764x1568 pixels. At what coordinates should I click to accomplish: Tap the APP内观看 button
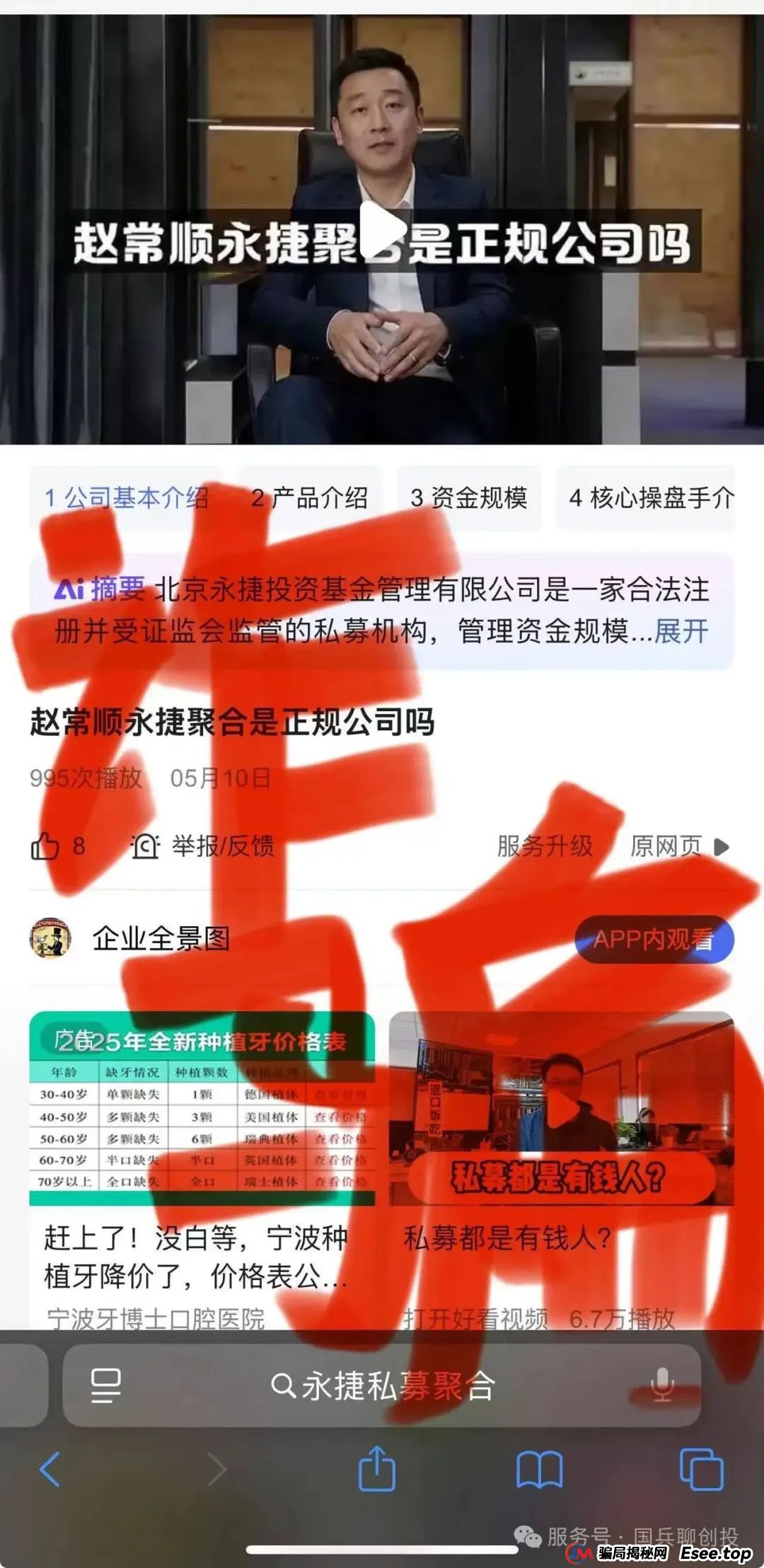pyautogui.click(x=654, y=939)
